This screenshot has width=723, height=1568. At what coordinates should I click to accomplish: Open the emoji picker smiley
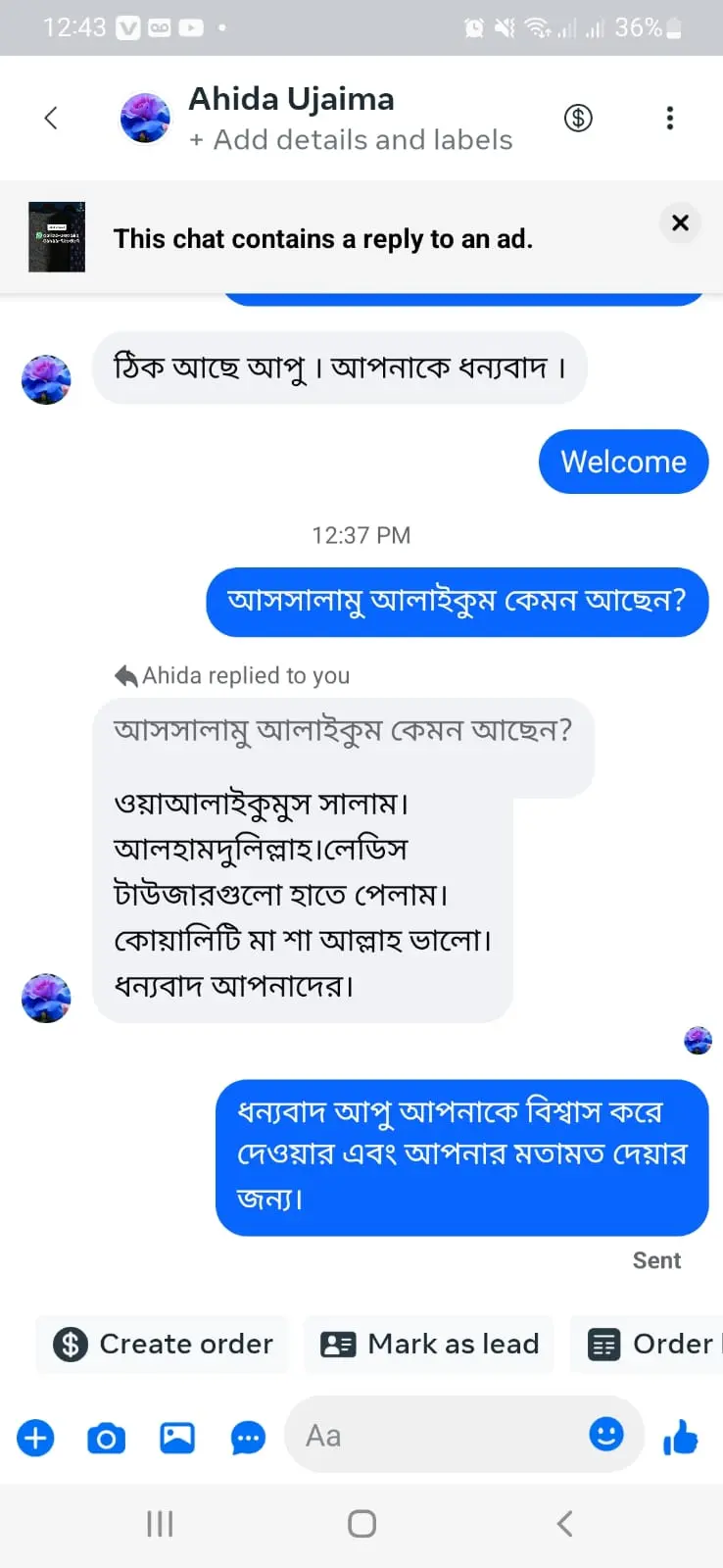coord(606,1435)
